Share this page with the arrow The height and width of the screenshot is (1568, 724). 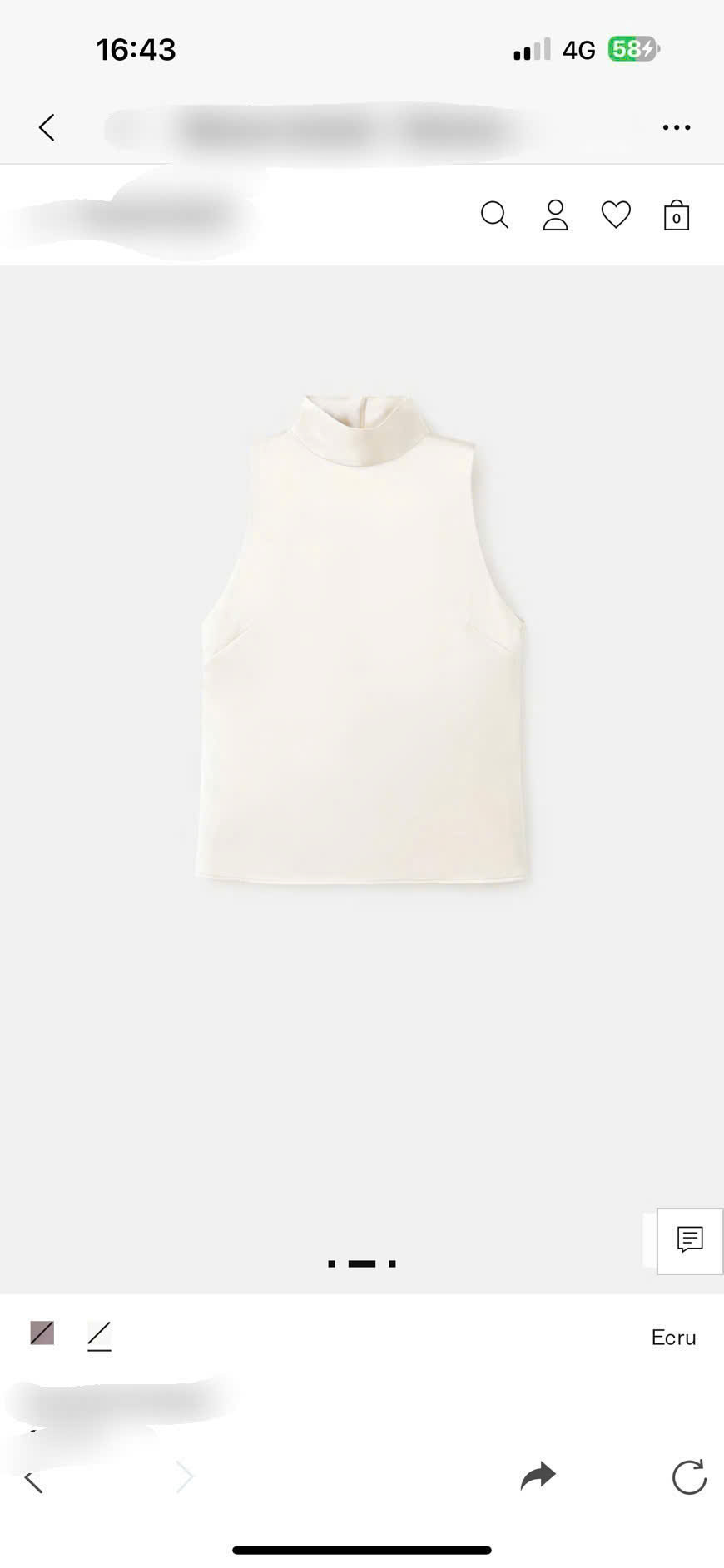click(x=538, y=1476)
